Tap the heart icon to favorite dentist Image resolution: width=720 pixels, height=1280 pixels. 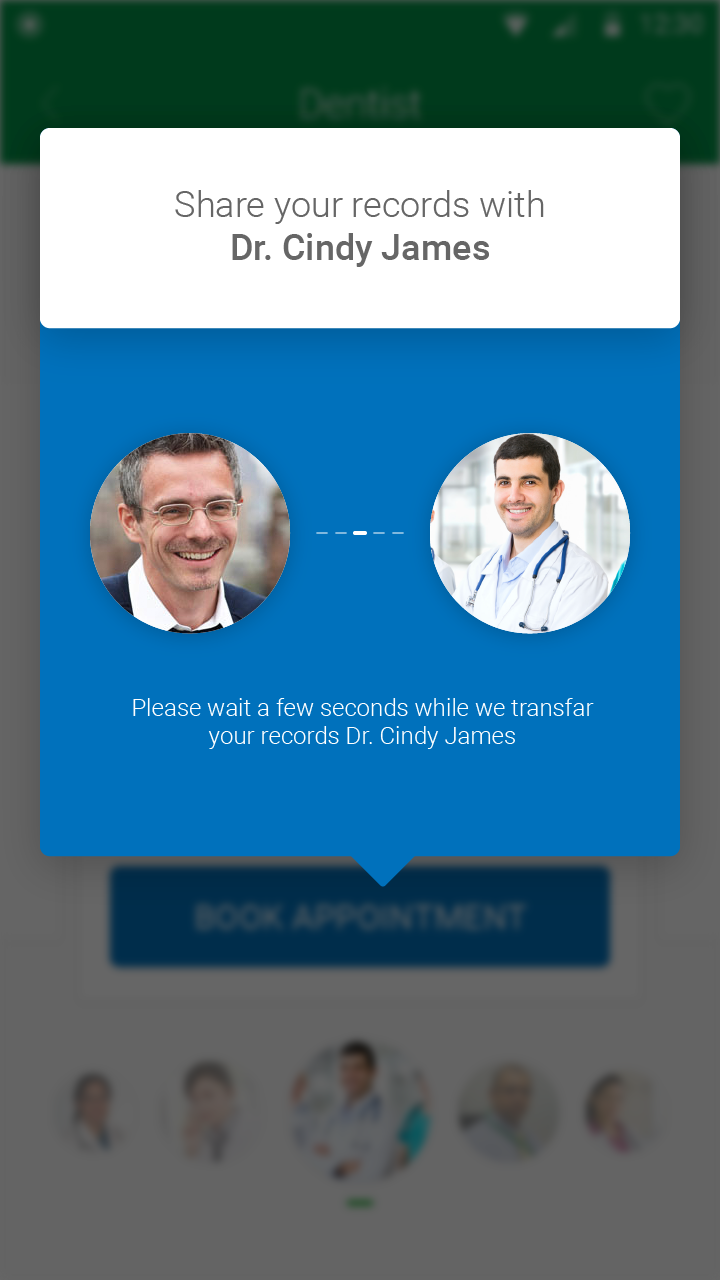(x=667, y=103)
